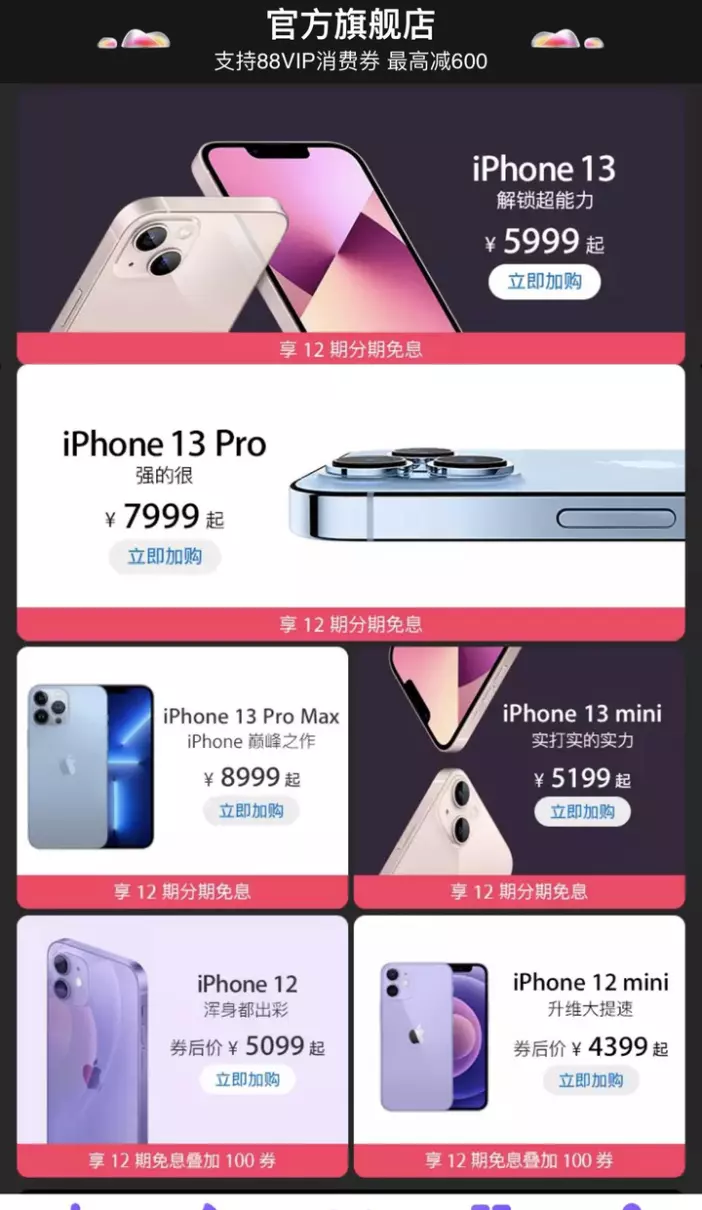Tap 立即加购 for iPhone 12 mini
Image resolution: width=702 pixels, height=1210 pixels.
pyautogui.click(x=591, y=1080)
